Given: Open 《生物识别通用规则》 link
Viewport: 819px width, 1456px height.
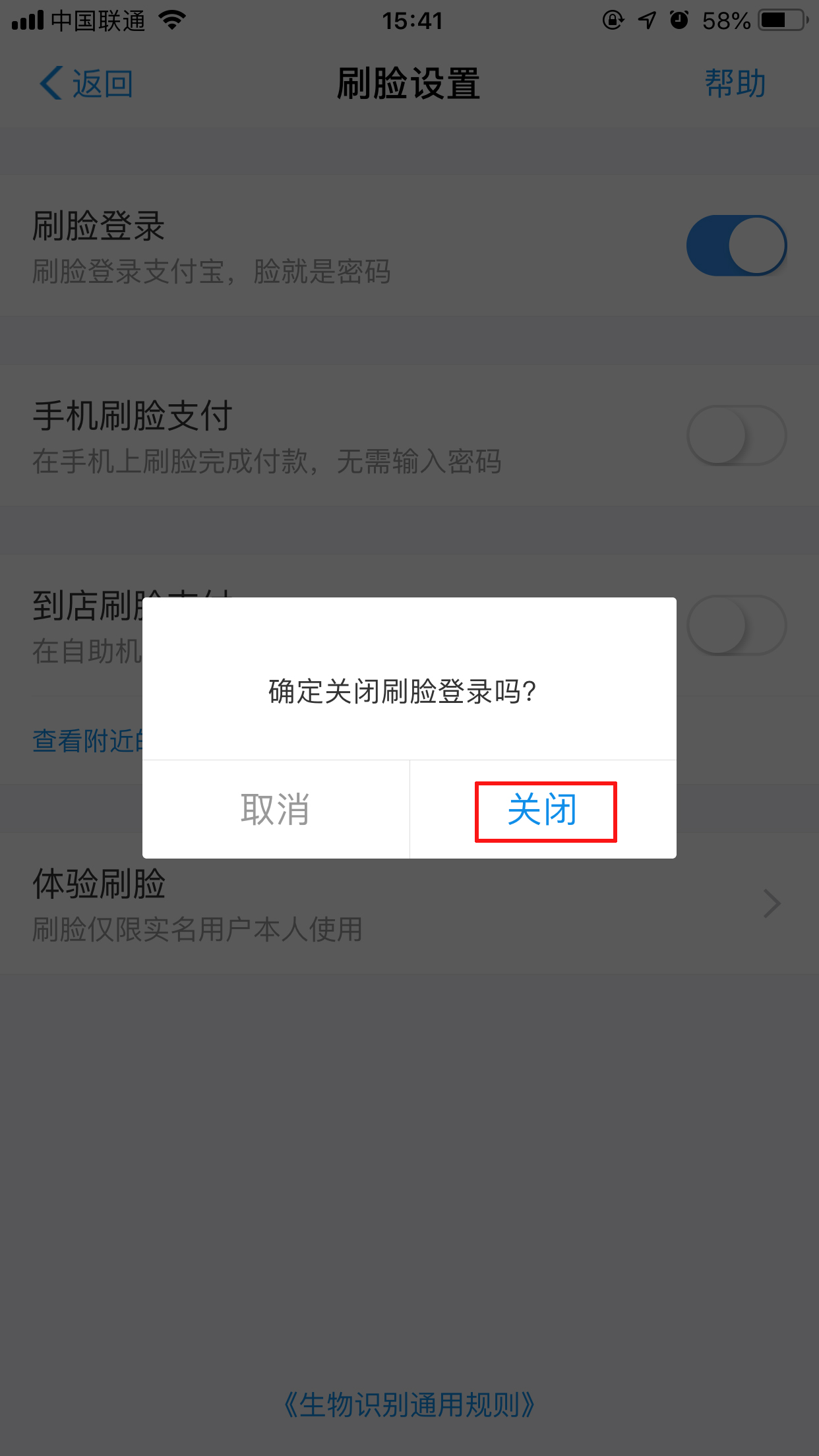Looking at the screenshot, I should (x=409, y=1405).
